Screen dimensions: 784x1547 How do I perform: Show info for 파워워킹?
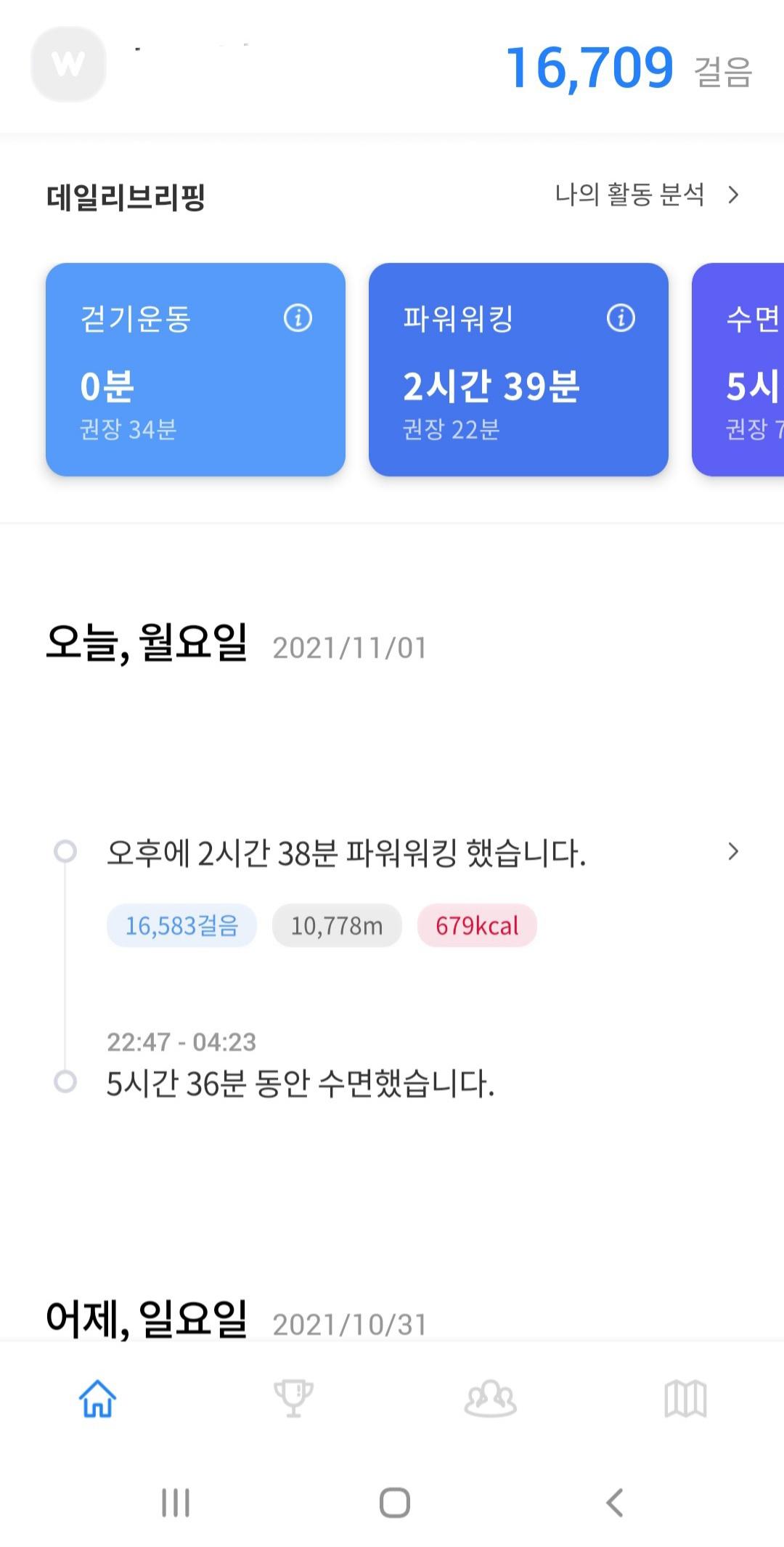(621, 318)
